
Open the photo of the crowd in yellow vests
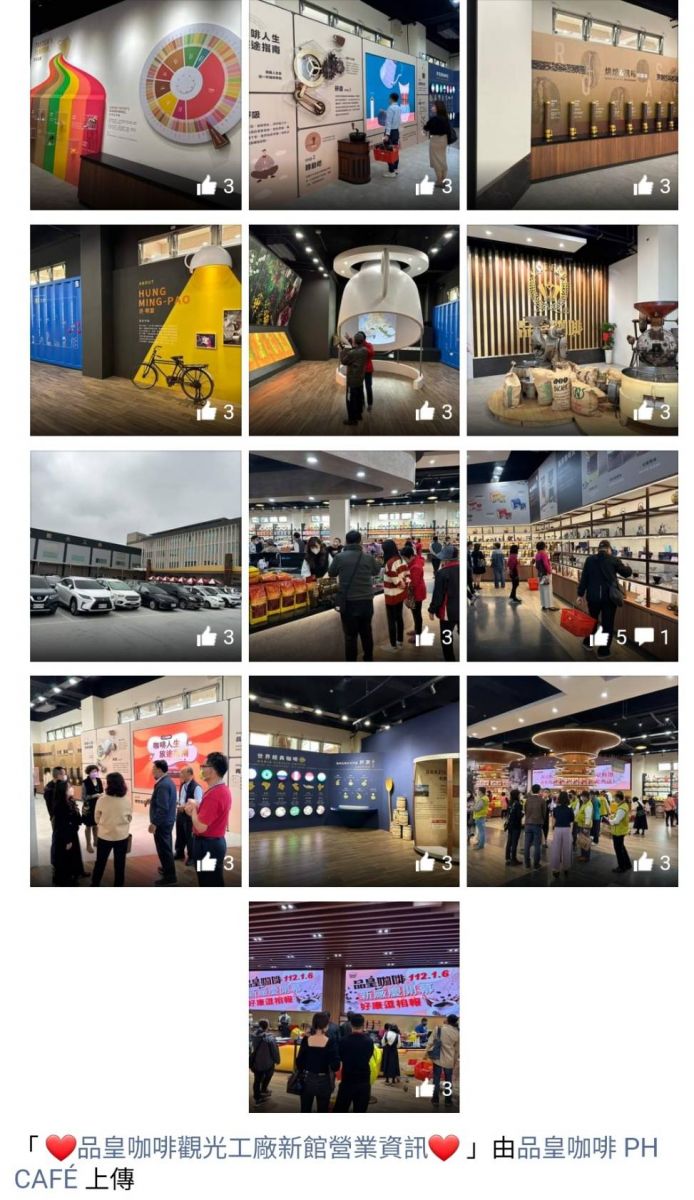pyautogui.click(x=572, y=780)
